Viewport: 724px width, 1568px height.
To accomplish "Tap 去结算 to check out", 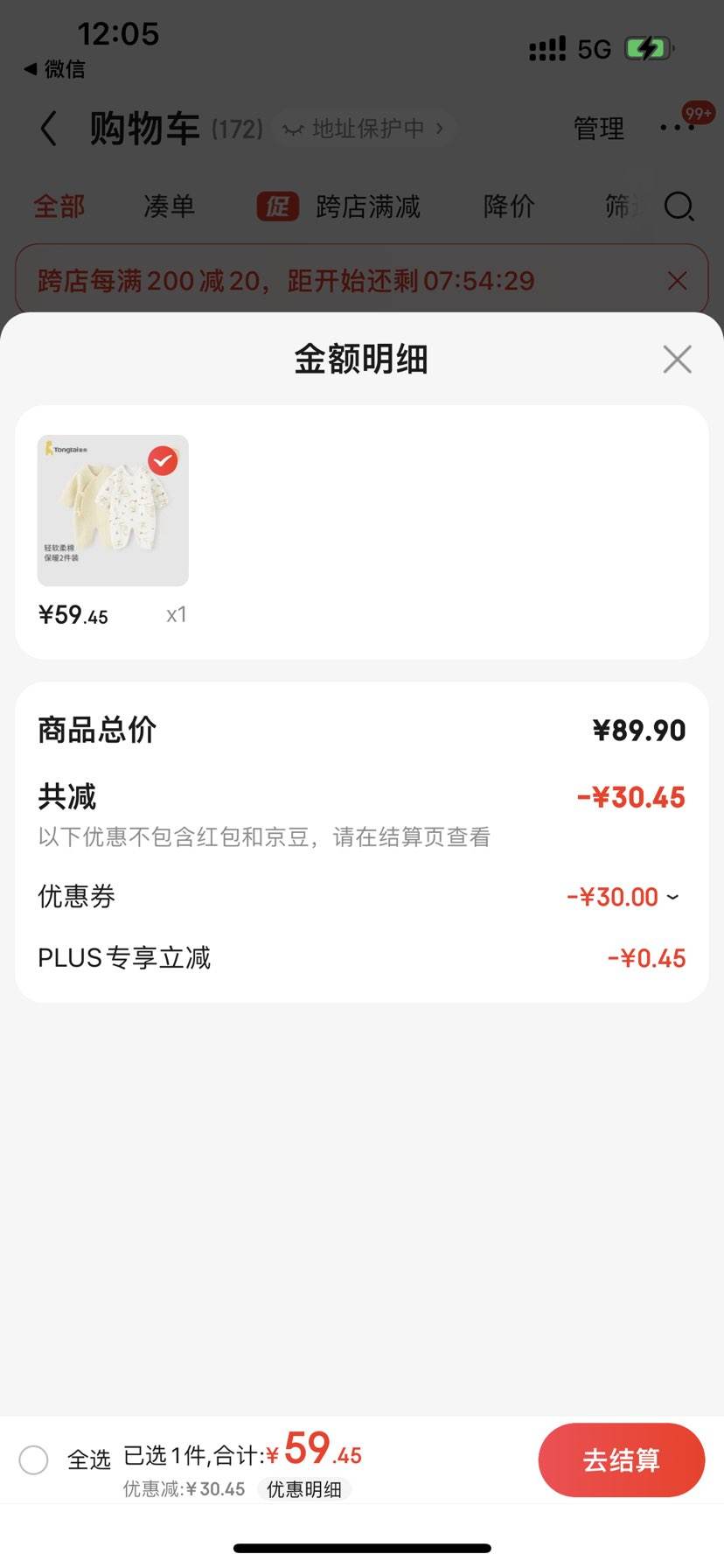I will pos(621,1459).
